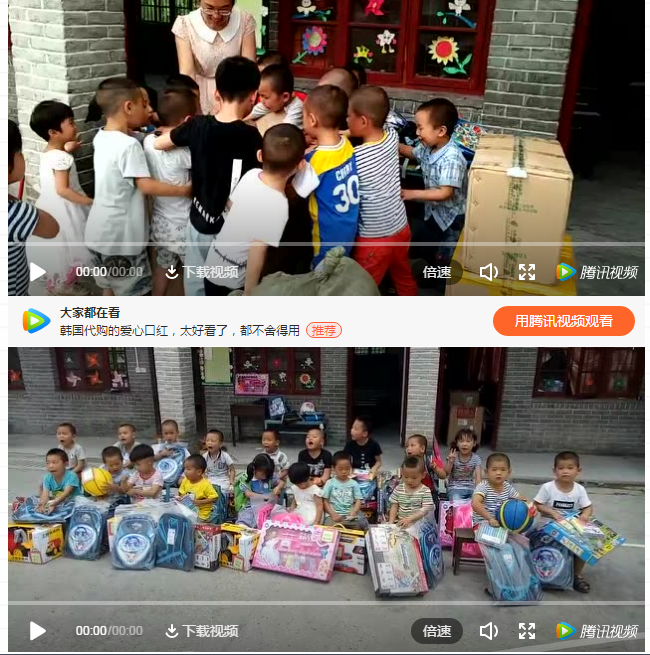Enter fullscreen on the first video
650x655 pixels.
click(527, 272)
